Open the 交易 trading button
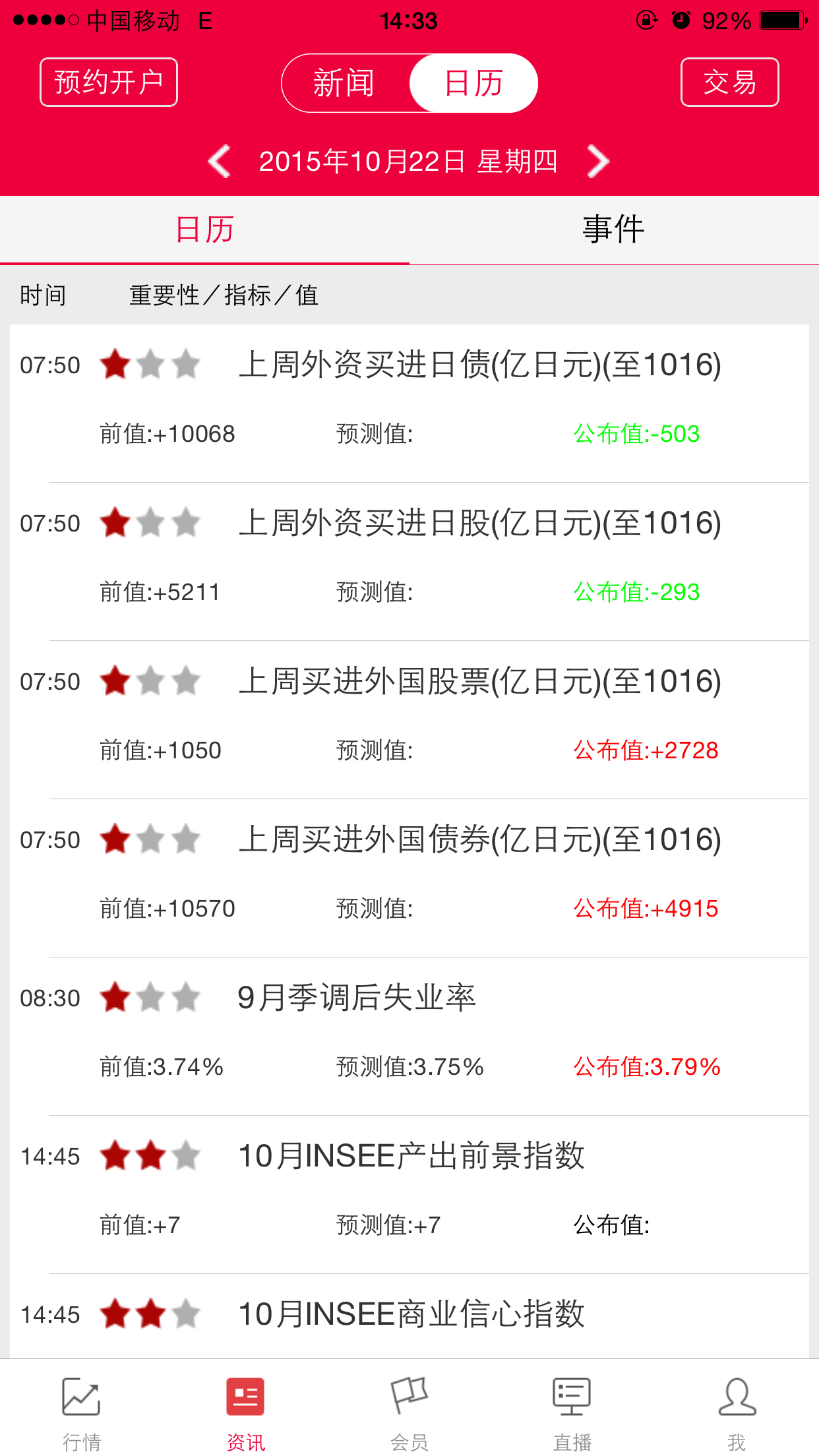 click(x=729, y=82)
